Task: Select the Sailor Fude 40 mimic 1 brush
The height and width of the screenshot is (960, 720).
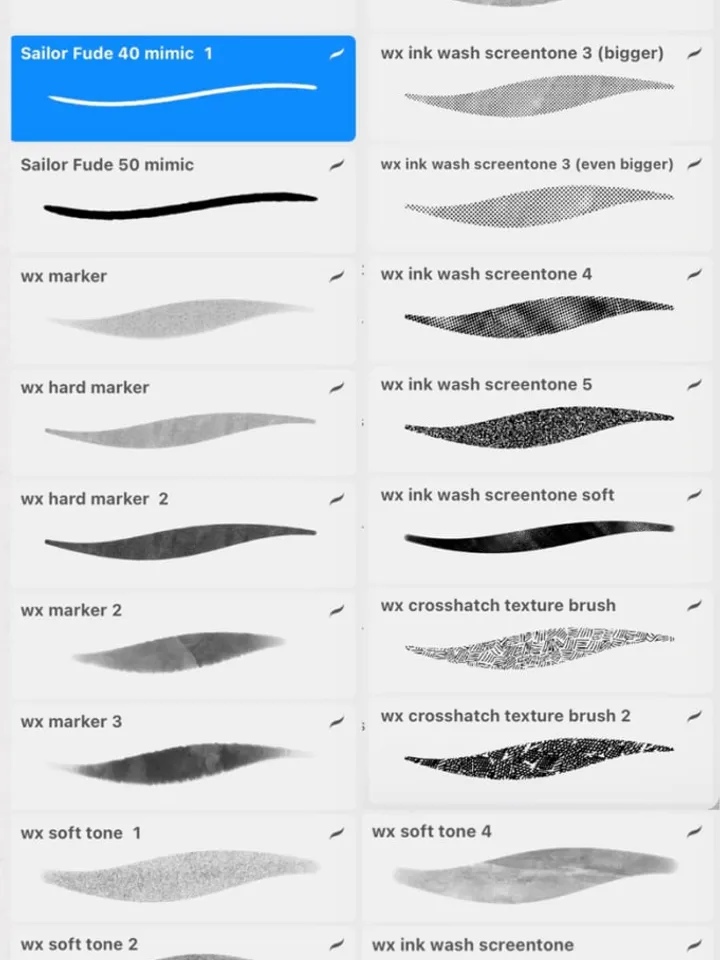Action: 183,89
